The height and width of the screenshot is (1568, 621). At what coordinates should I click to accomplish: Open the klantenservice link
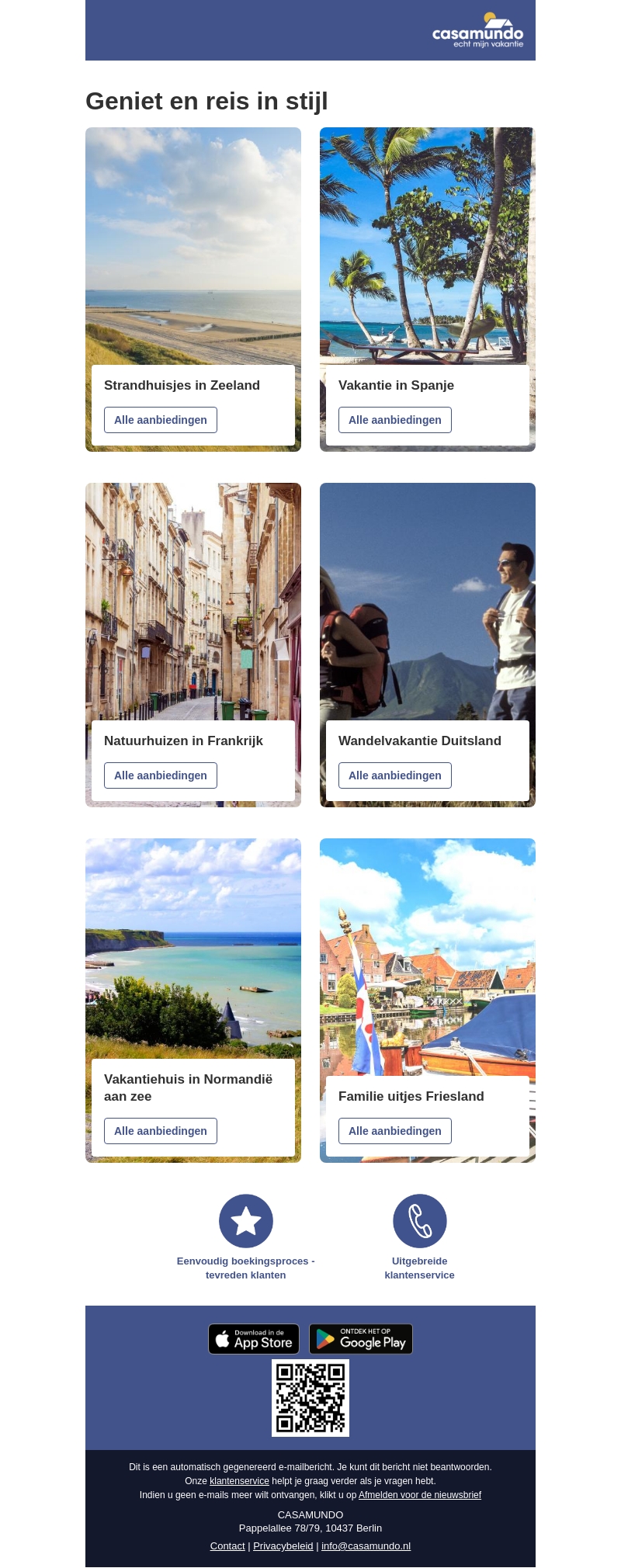point(239,1481)
